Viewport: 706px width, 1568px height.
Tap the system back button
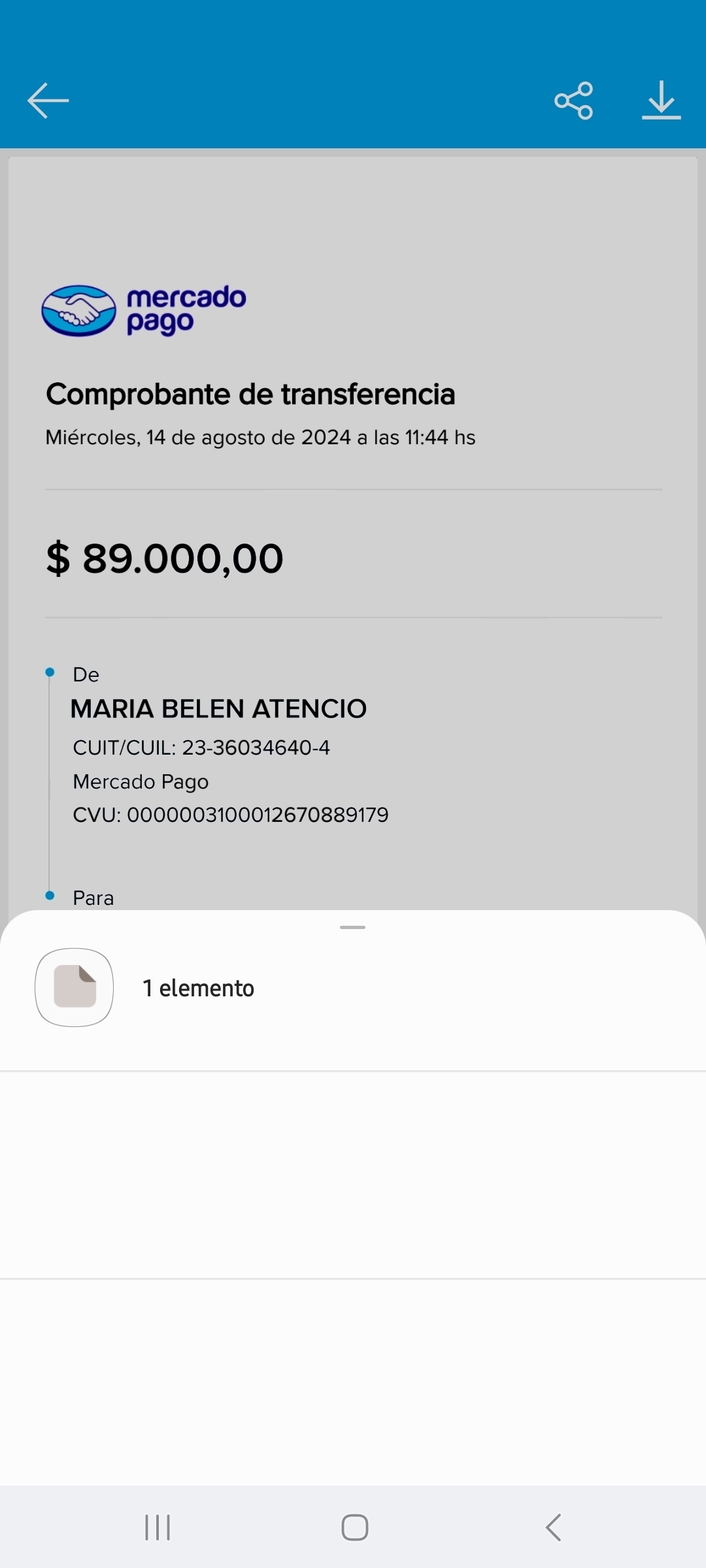coord(553,1527)
